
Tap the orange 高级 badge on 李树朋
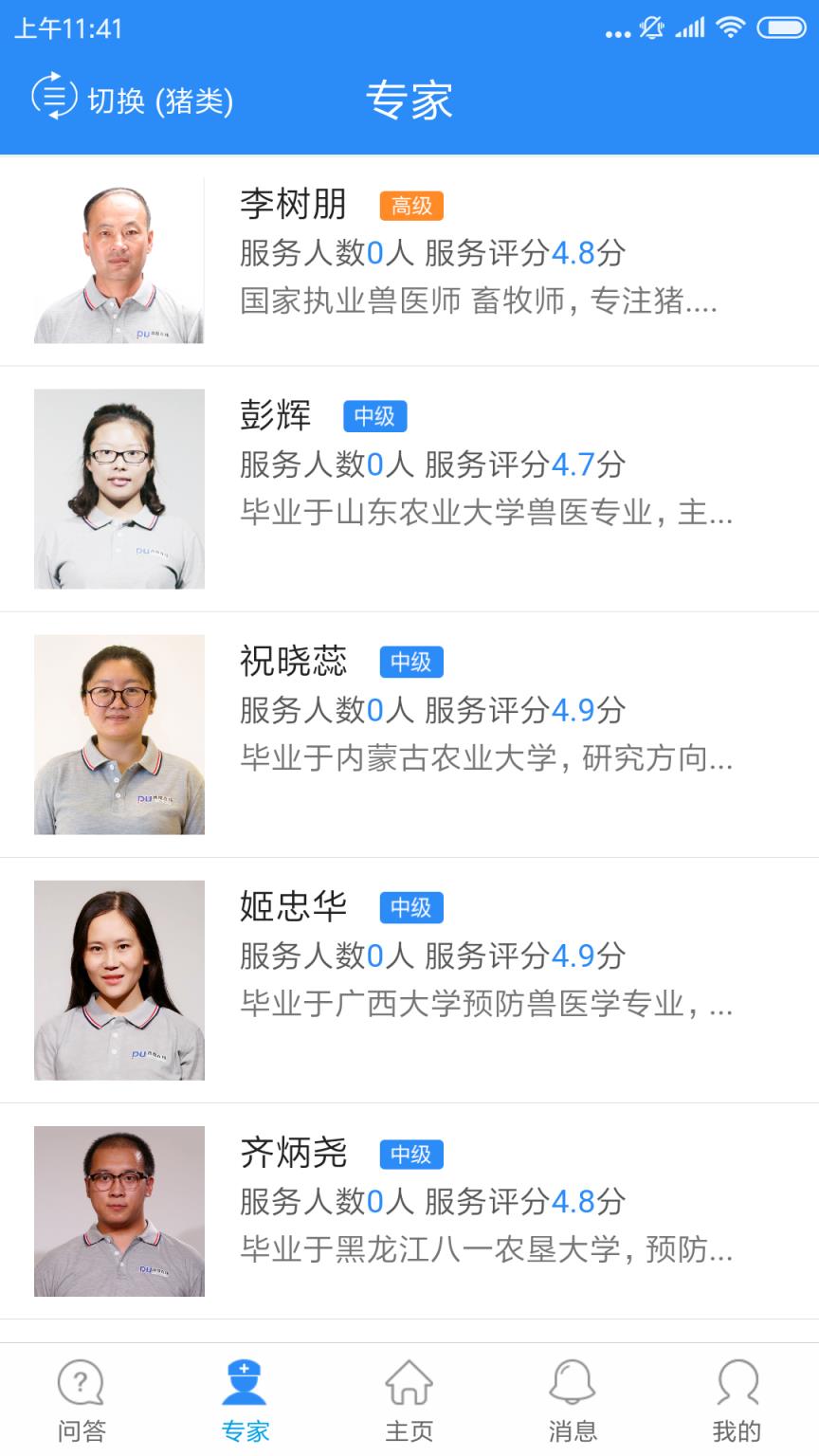(411, 206)
